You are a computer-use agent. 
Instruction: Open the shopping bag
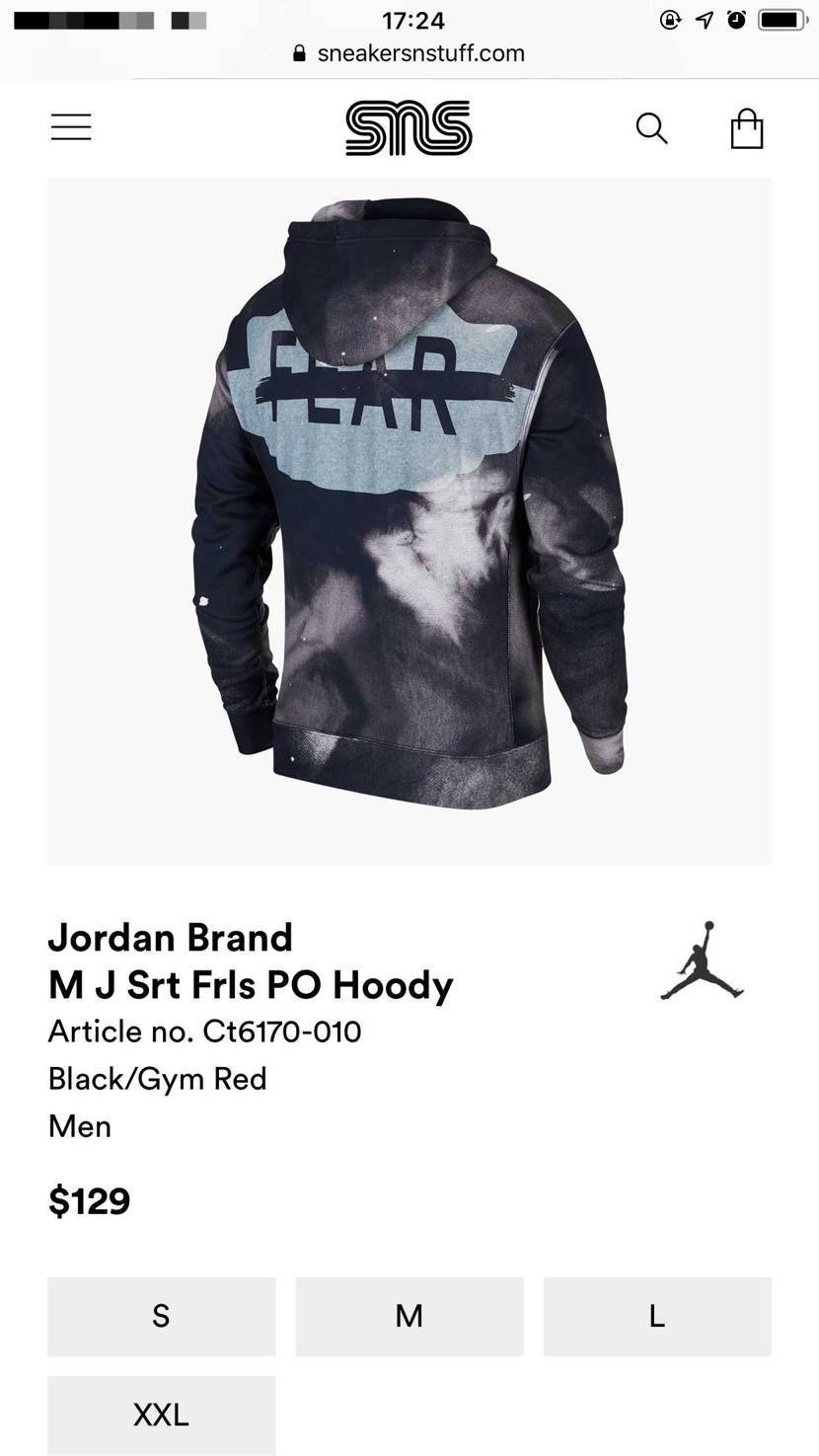(x=747, y=128)
